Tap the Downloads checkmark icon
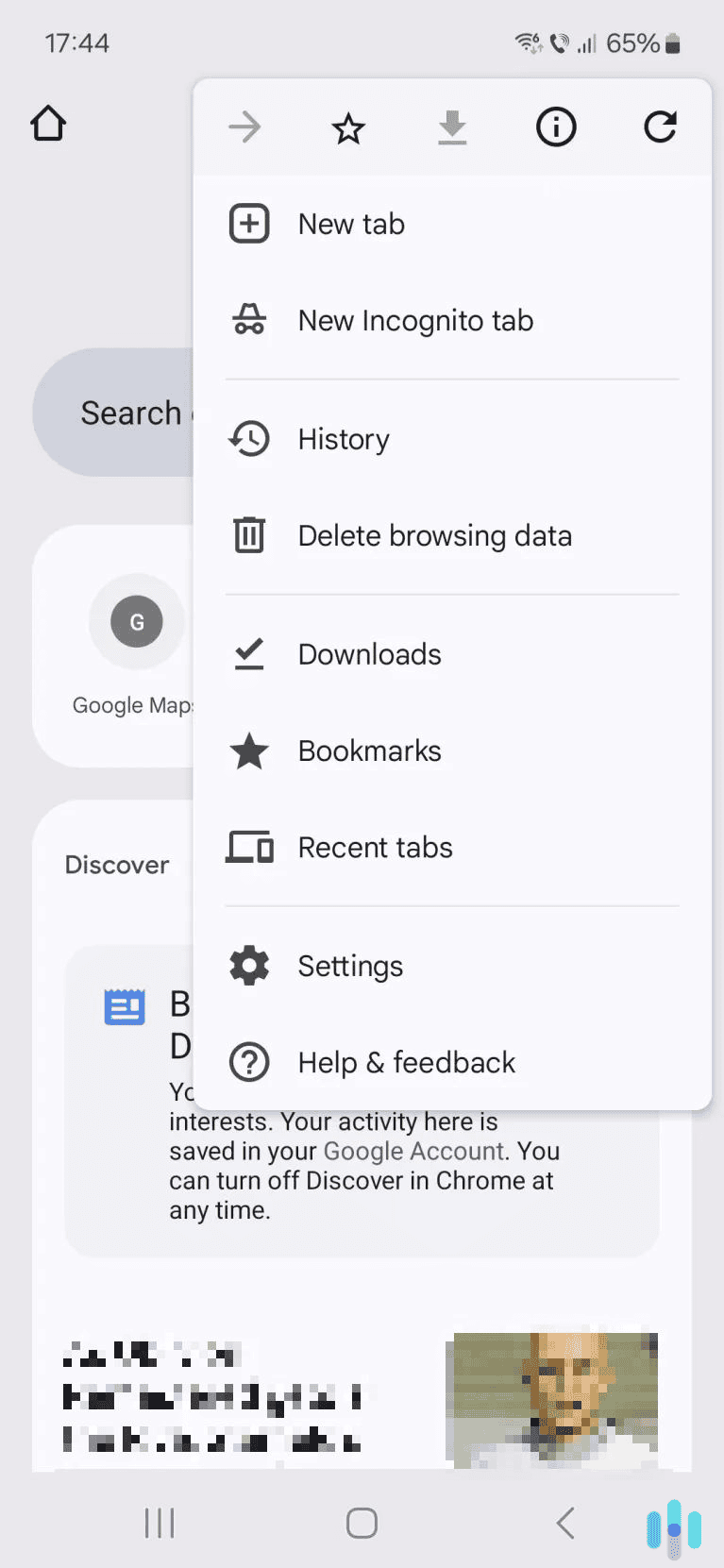 [248, 652]
